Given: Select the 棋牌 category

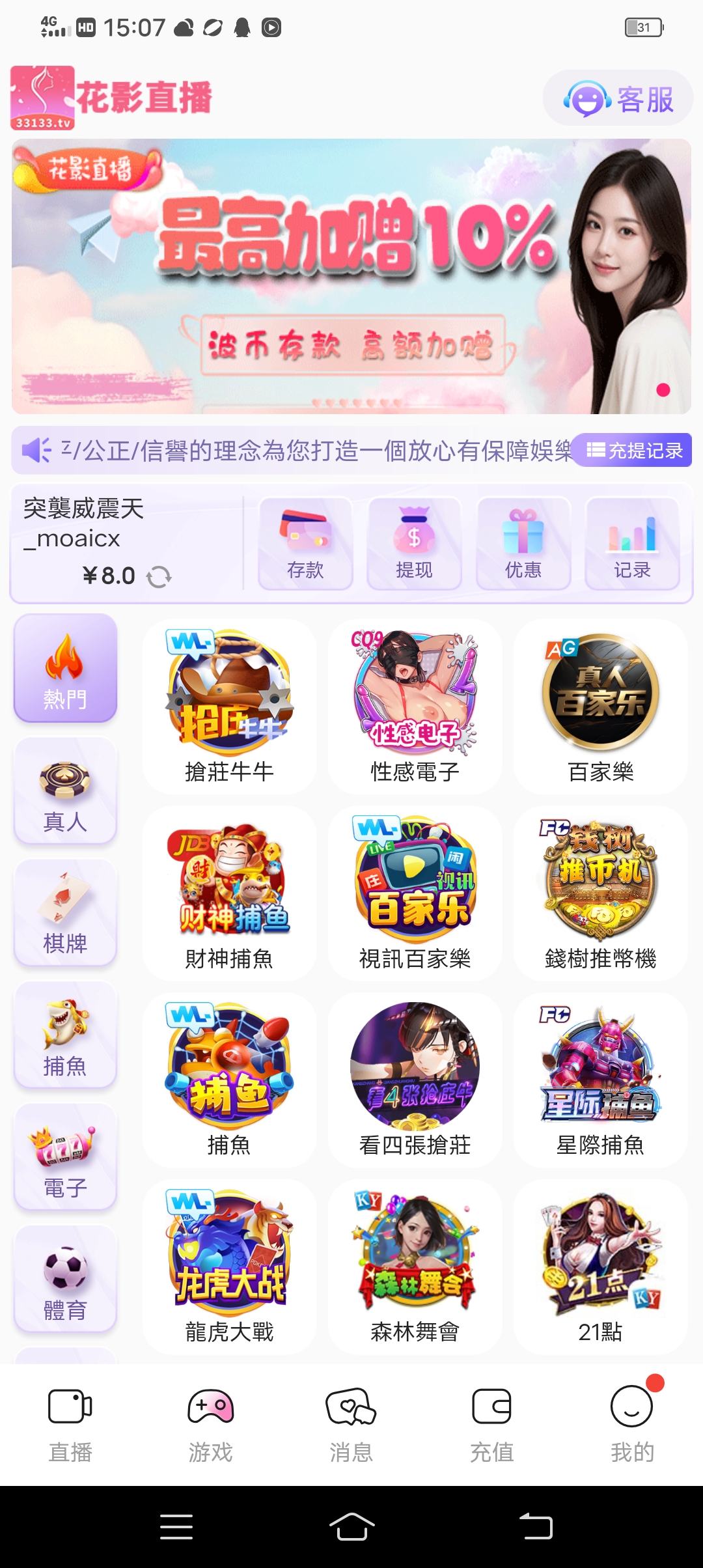Looking at the screenshot, I should pyautogui.click(x=65, y=913).
